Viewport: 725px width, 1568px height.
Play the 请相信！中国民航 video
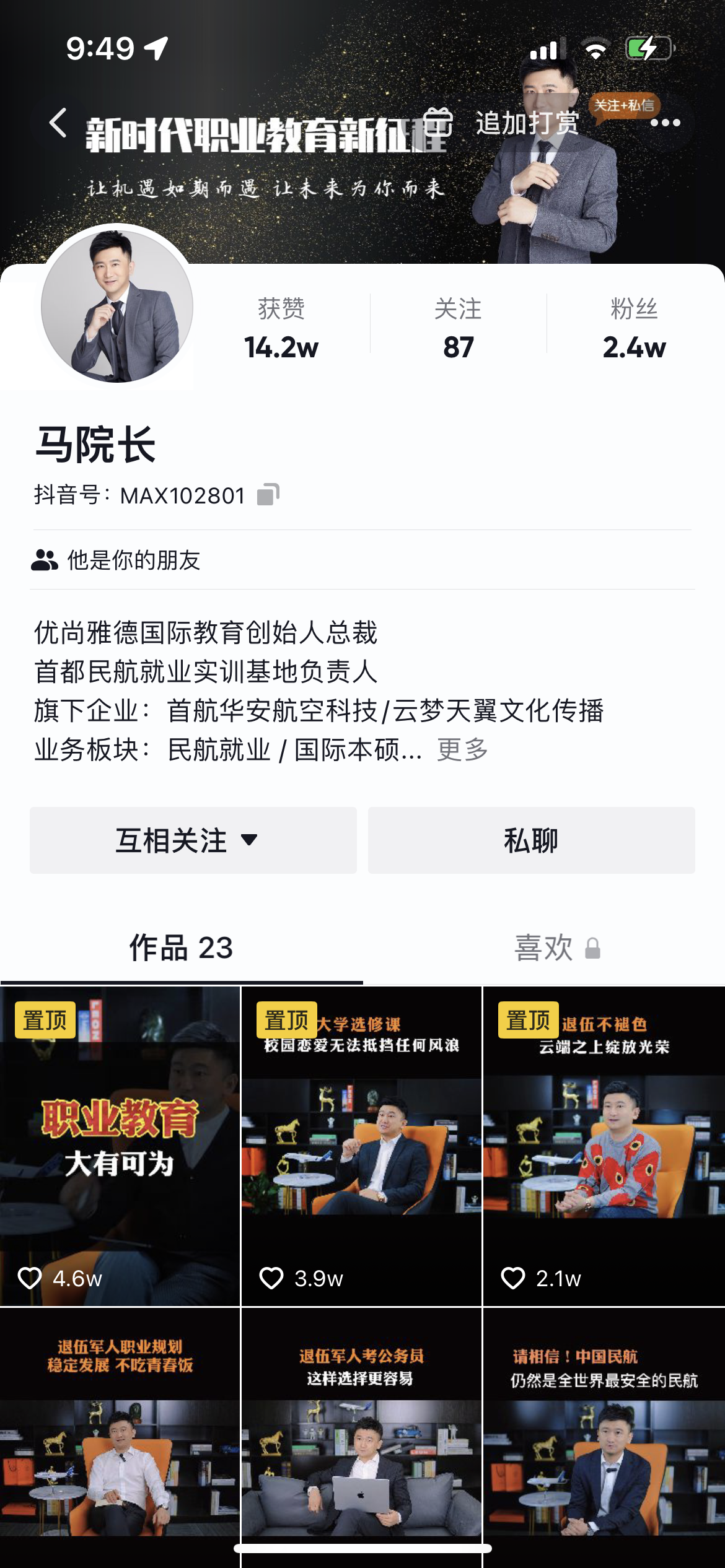coord(604,1437)
